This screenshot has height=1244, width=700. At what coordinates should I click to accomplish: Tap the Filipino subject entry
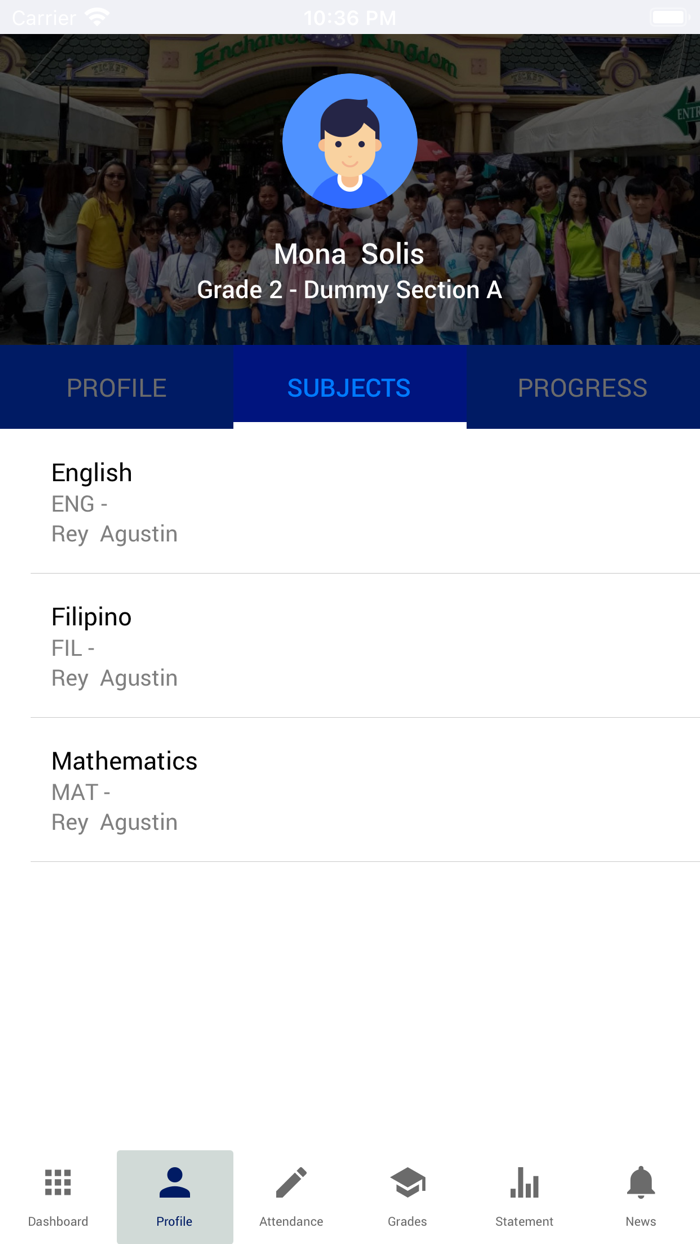(x=350, y=646)
